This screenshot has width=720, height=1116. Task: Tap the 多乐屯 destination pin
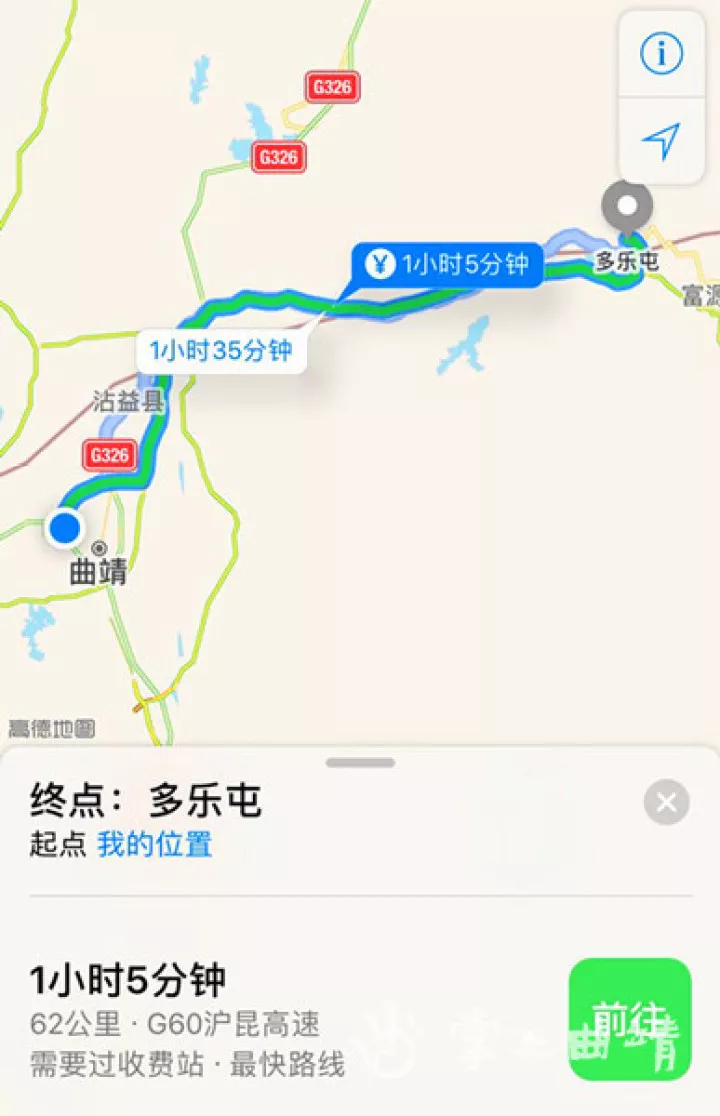pos(627,208)
